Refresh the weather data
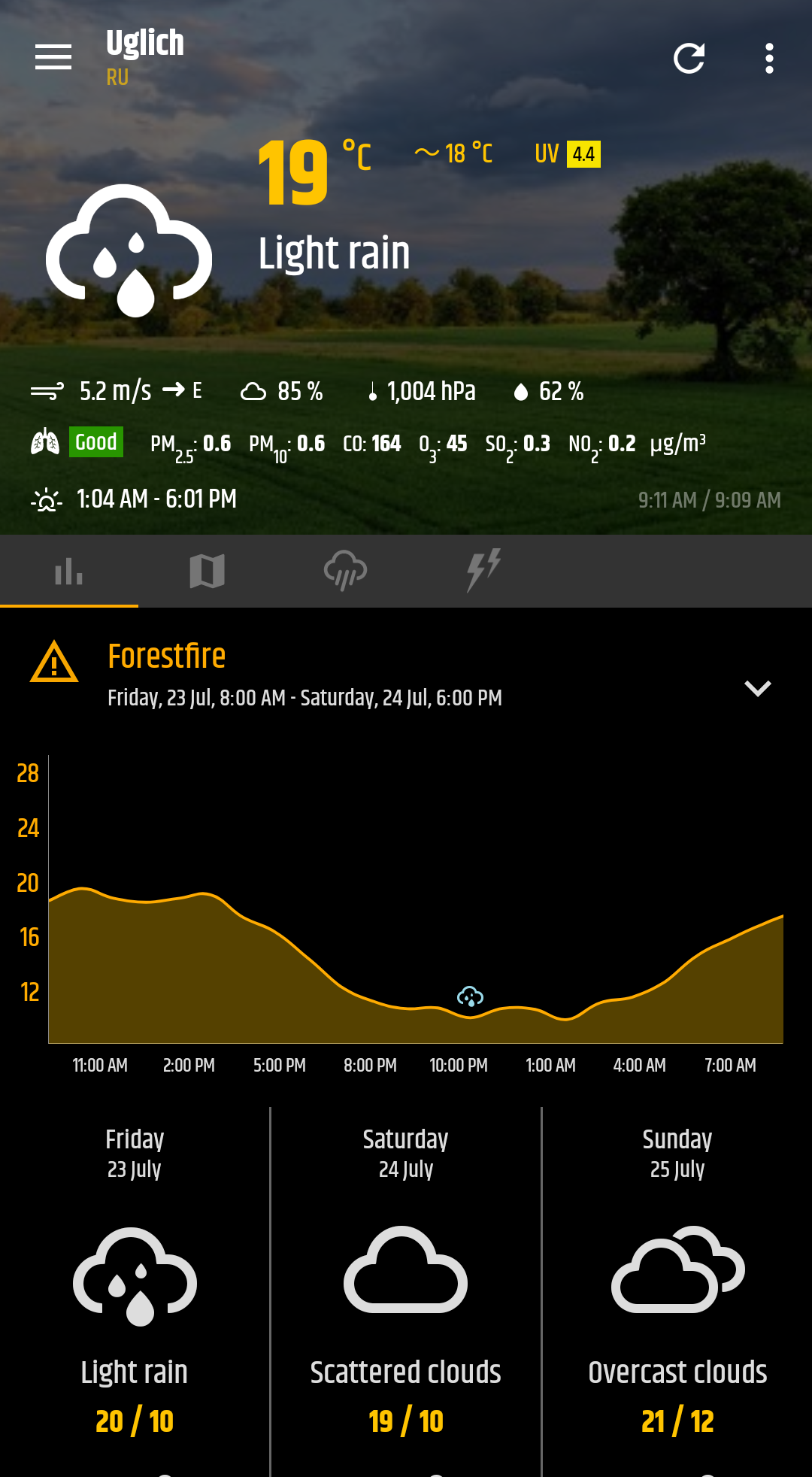 [x=689, y=58]
